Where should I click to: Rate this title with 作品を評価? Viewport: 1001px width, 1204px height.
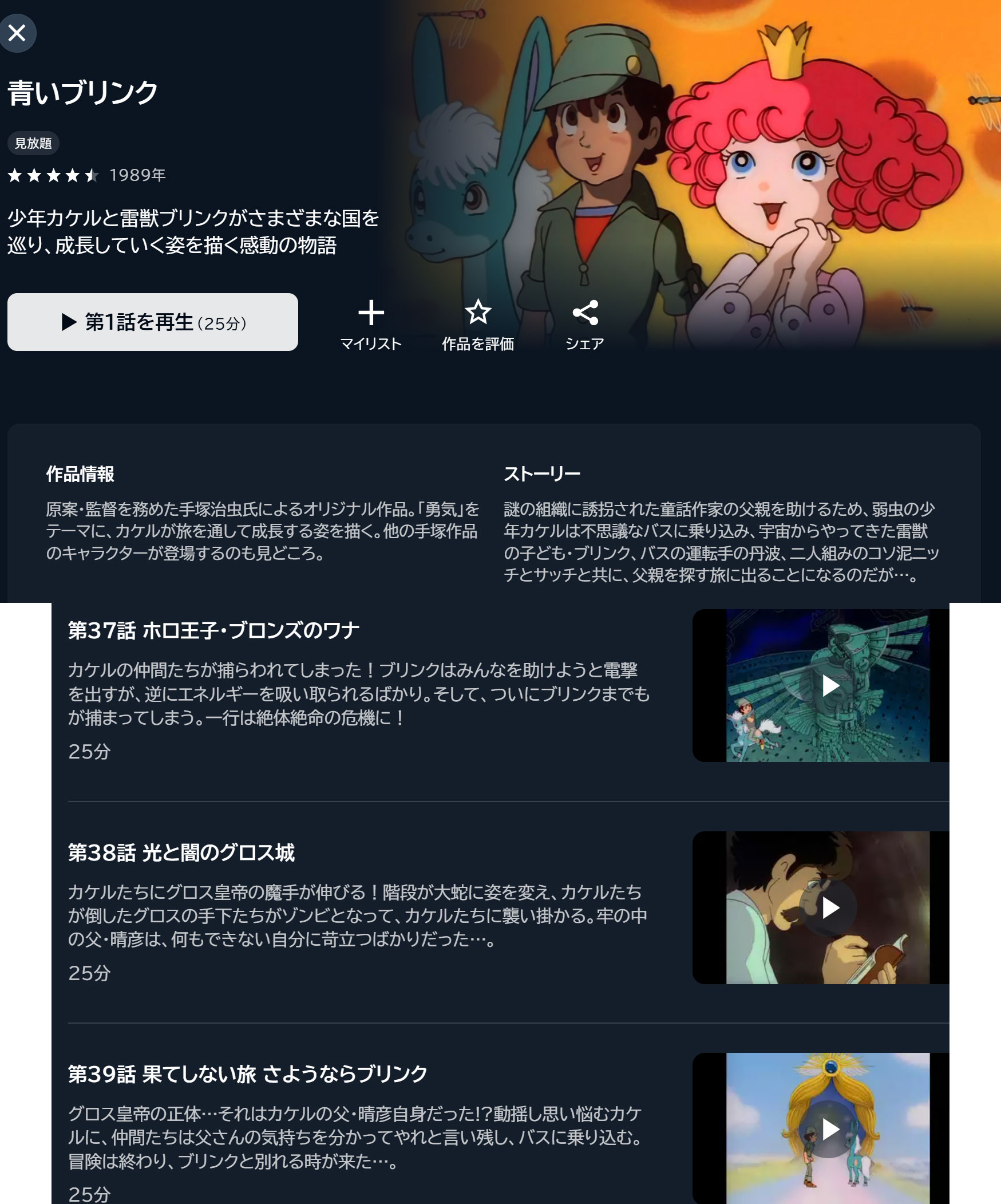pos(477,325)
